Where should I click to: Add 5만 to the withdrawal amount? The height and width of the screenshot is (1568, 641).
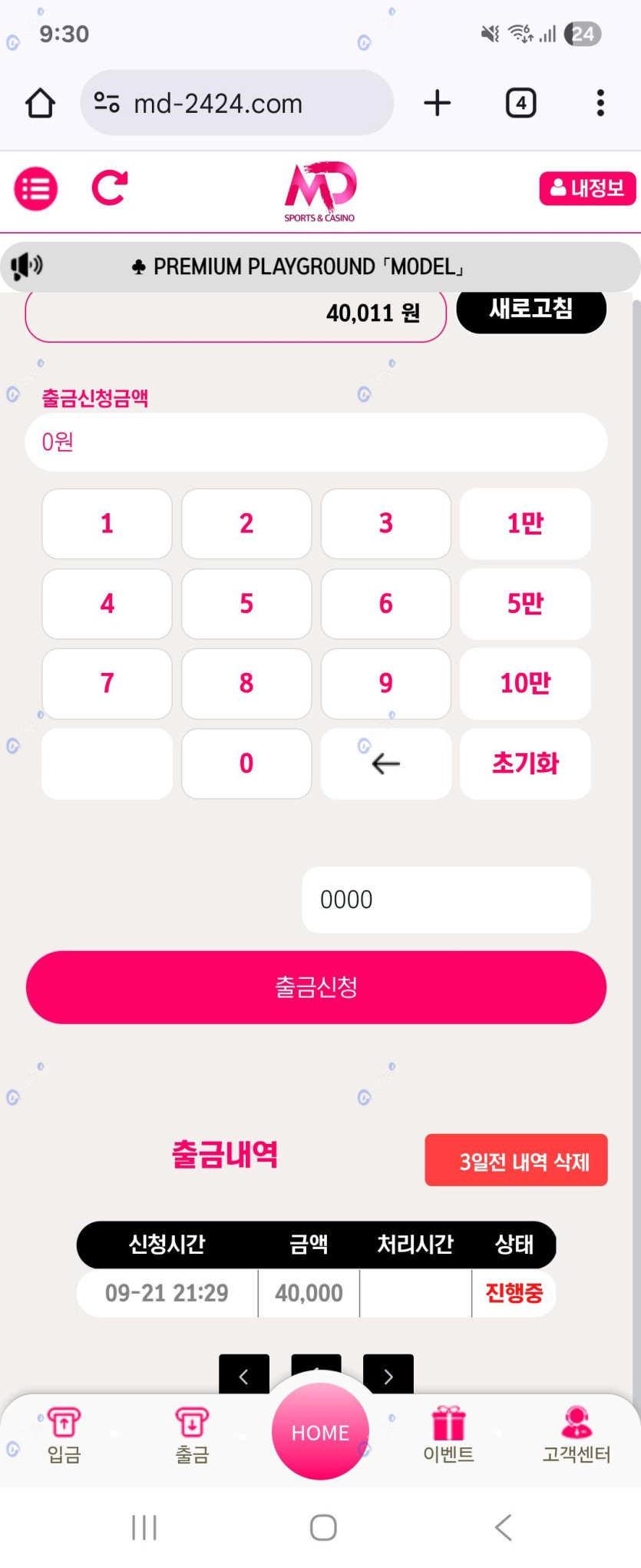coord(525,604)
